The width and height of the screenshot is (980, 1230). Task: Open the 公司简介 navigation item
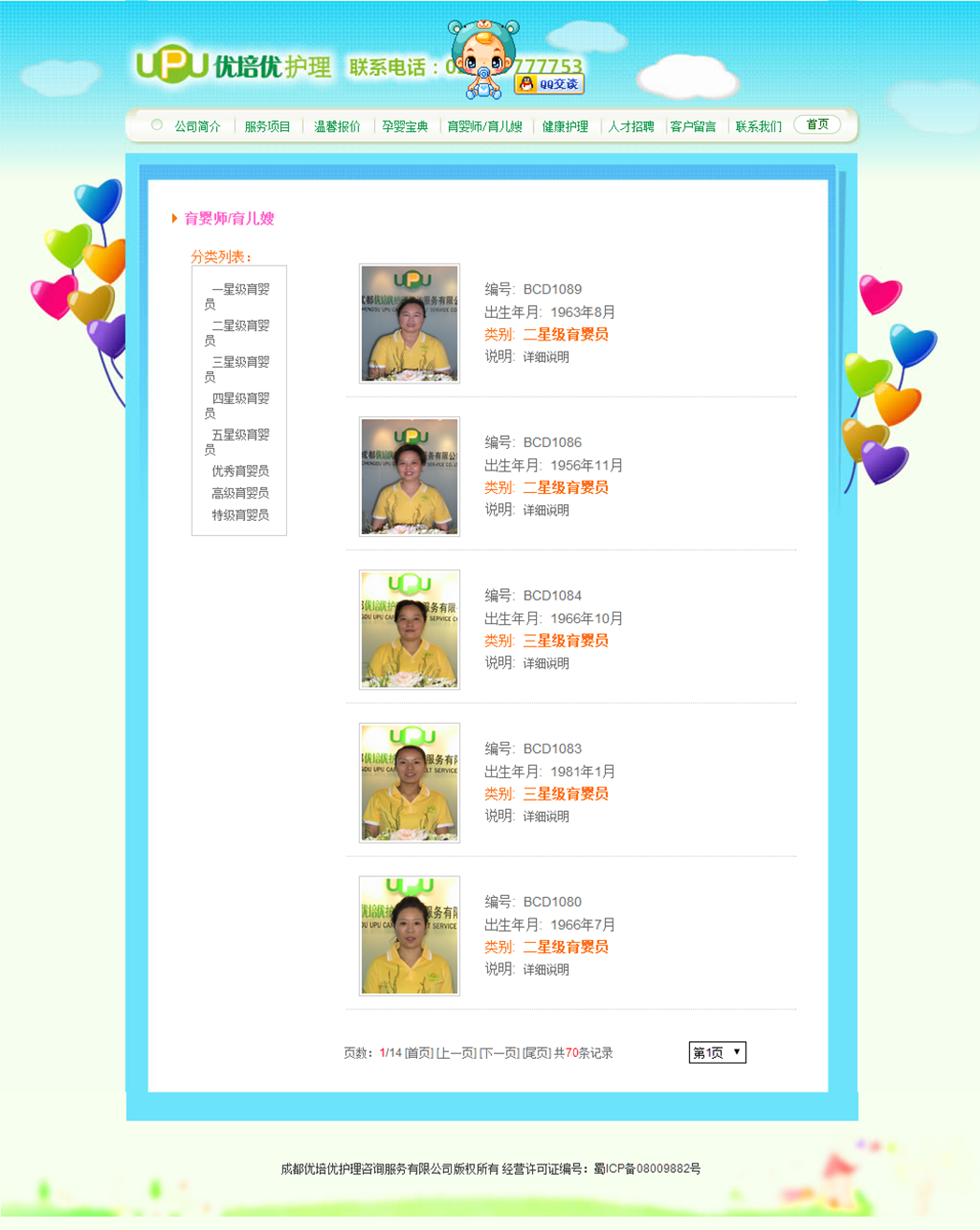pos(197,126)
